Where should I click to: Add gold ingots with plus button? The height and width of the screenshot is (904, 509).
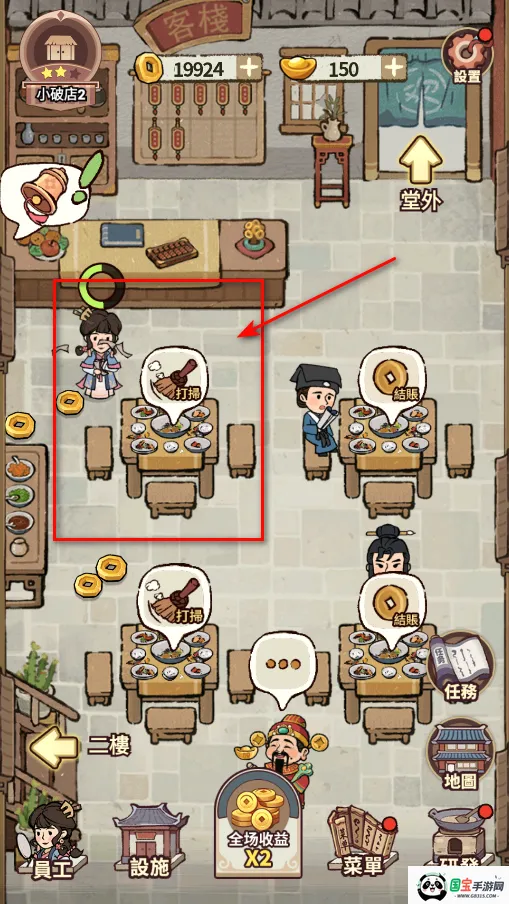[x=394, y=69]
